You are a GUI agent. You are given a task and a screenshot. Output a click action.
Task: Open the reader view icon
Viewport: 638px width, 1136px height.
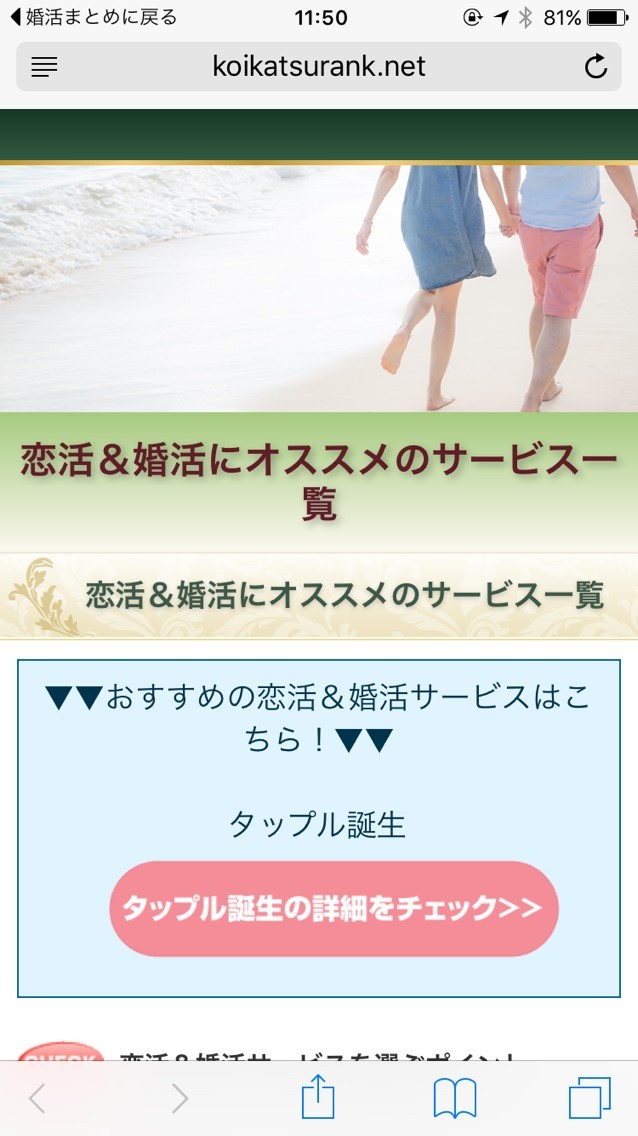tap(44, 67)
